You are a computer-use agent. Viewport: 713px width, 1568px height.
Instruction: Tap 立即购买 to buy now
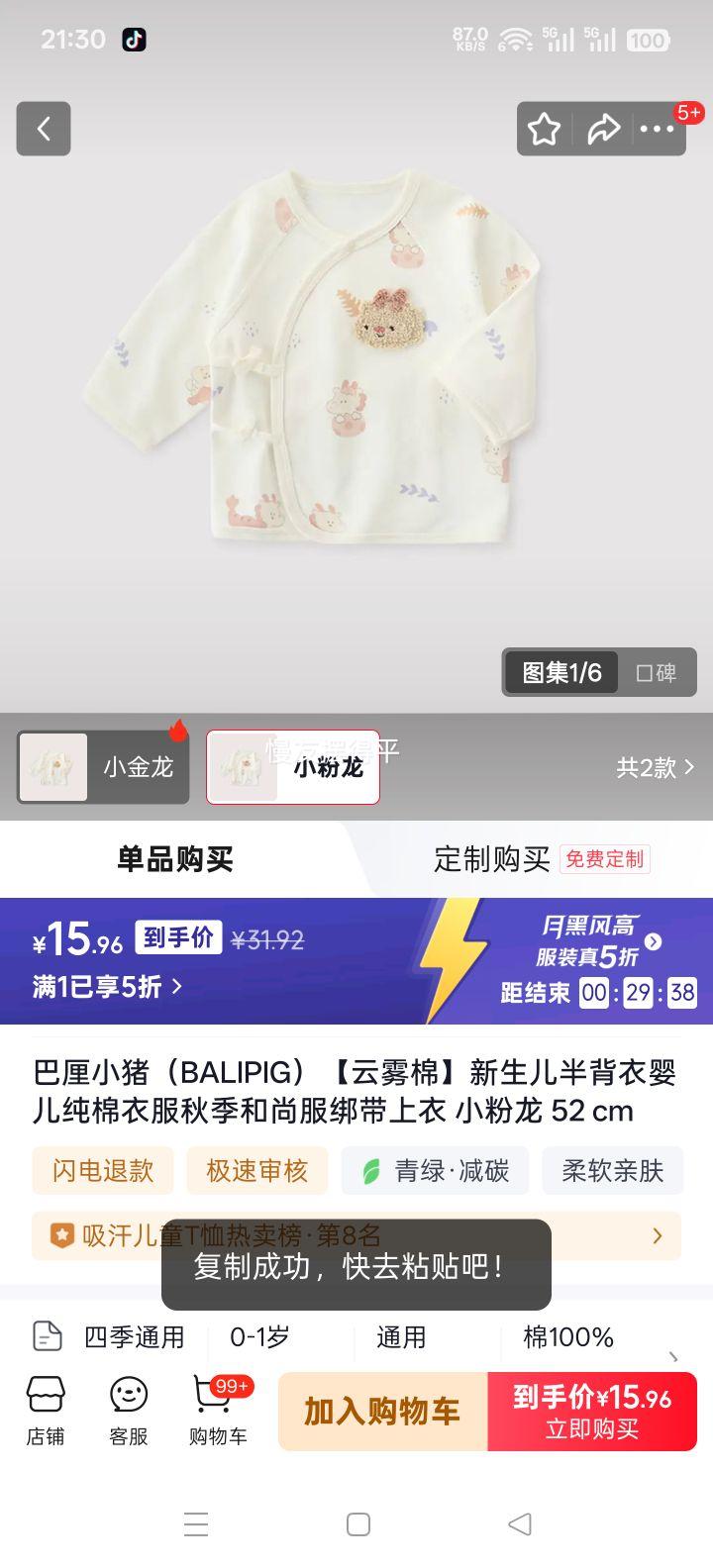[x=591, y=1410]
